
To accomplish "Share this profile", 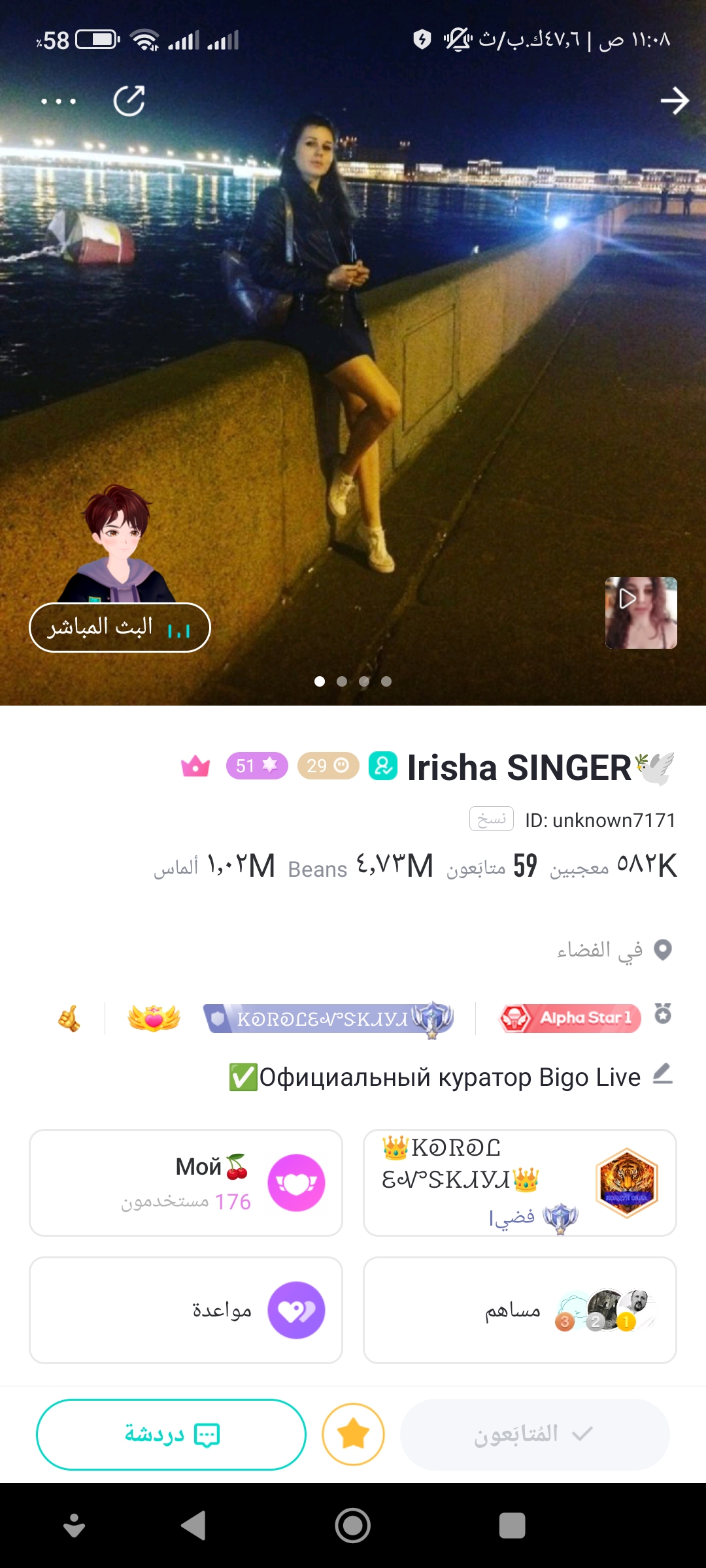I will (x=129, y=101).
